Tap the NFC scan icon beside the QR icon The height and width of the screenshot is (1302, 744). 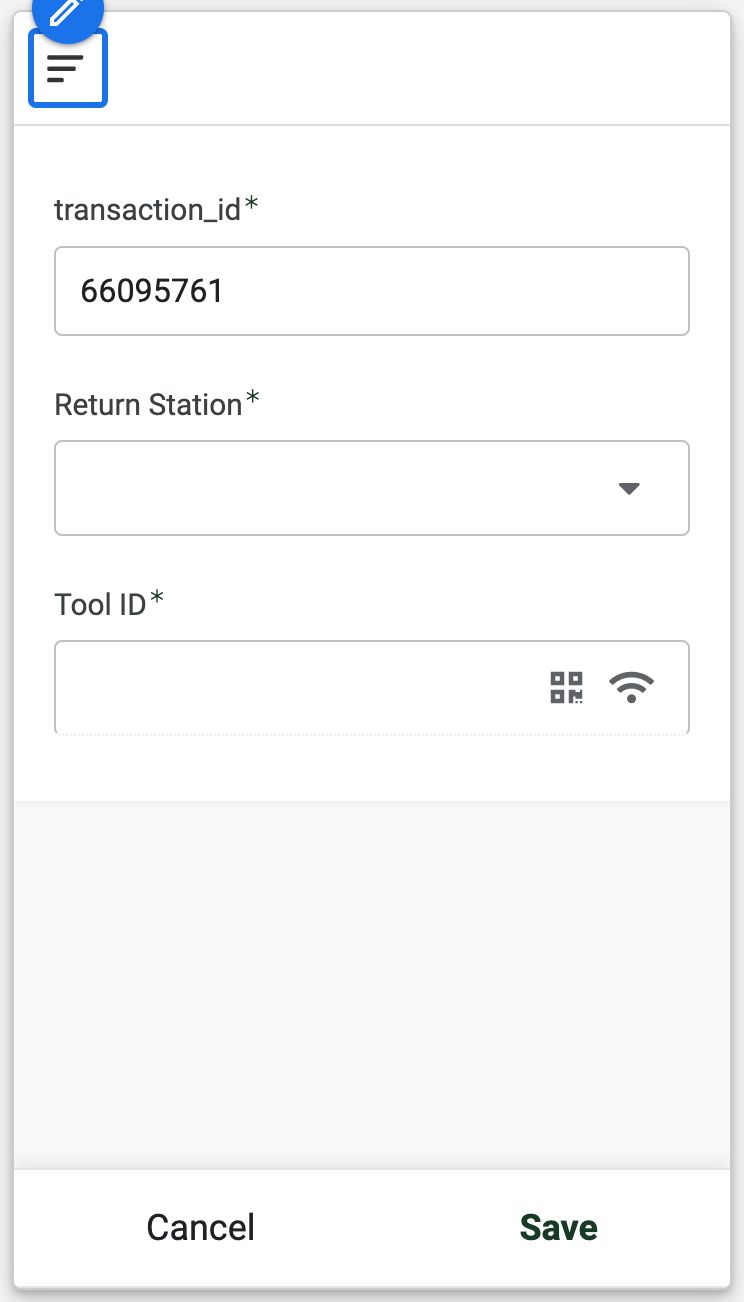click(630, 687)
